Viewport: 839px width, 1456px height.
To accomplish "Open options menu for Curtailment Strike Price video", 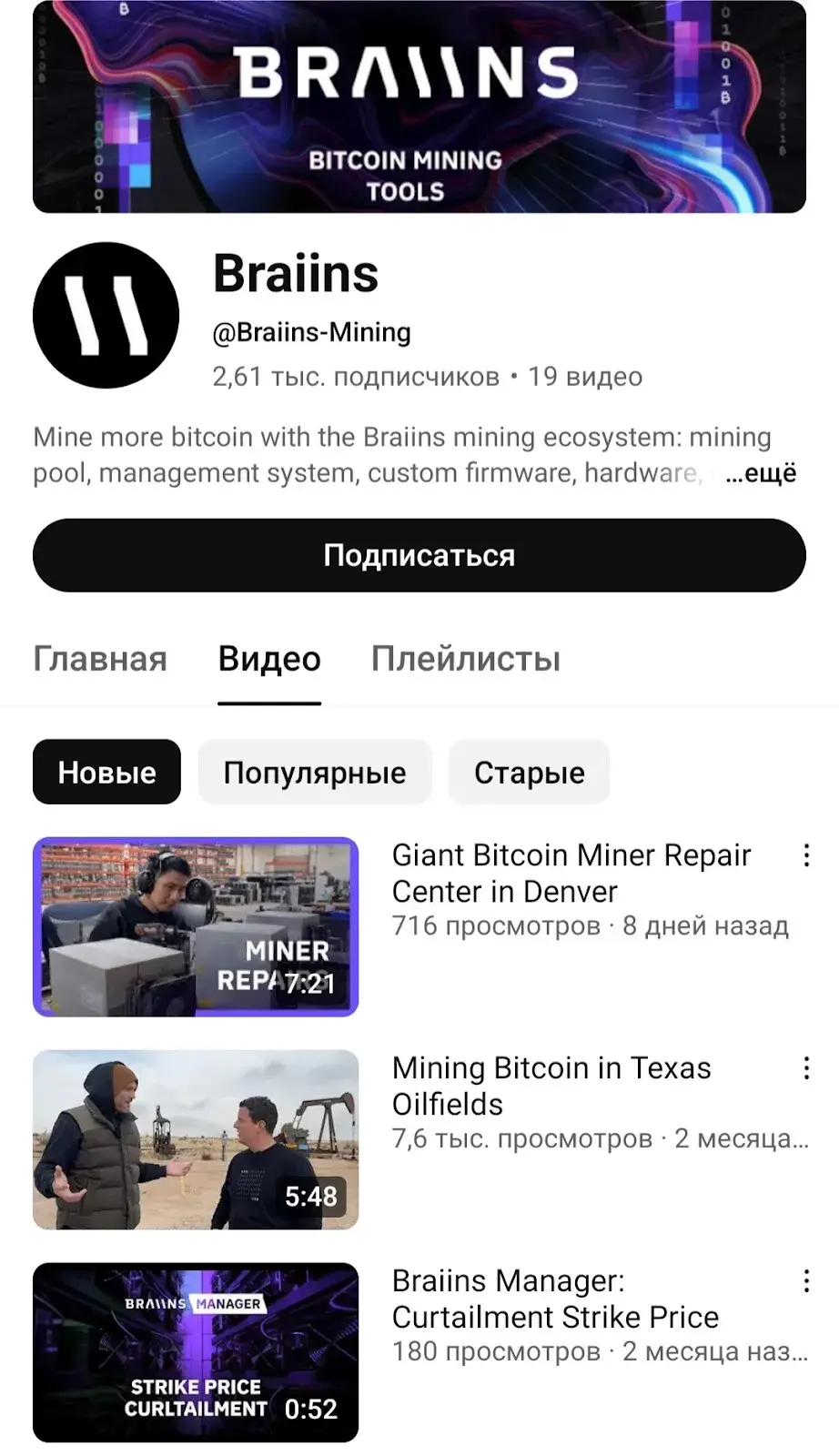I will (806, 1281).
